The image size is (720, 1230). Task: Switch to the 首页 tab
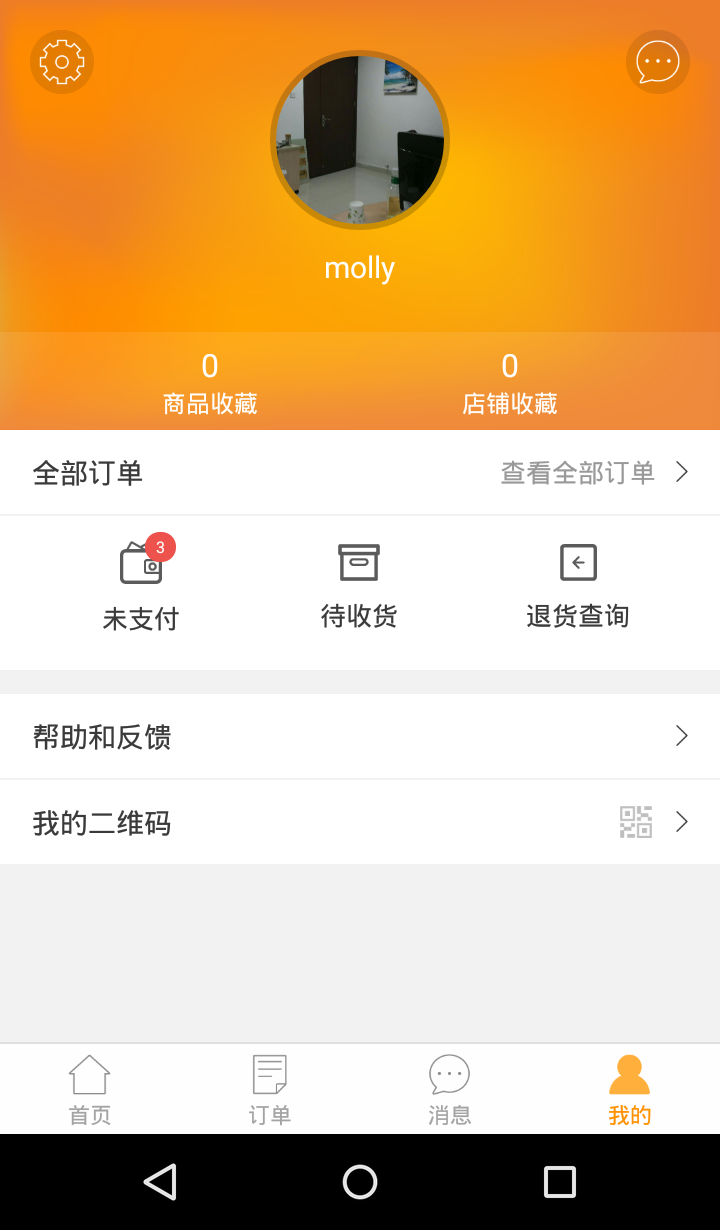90,1090
